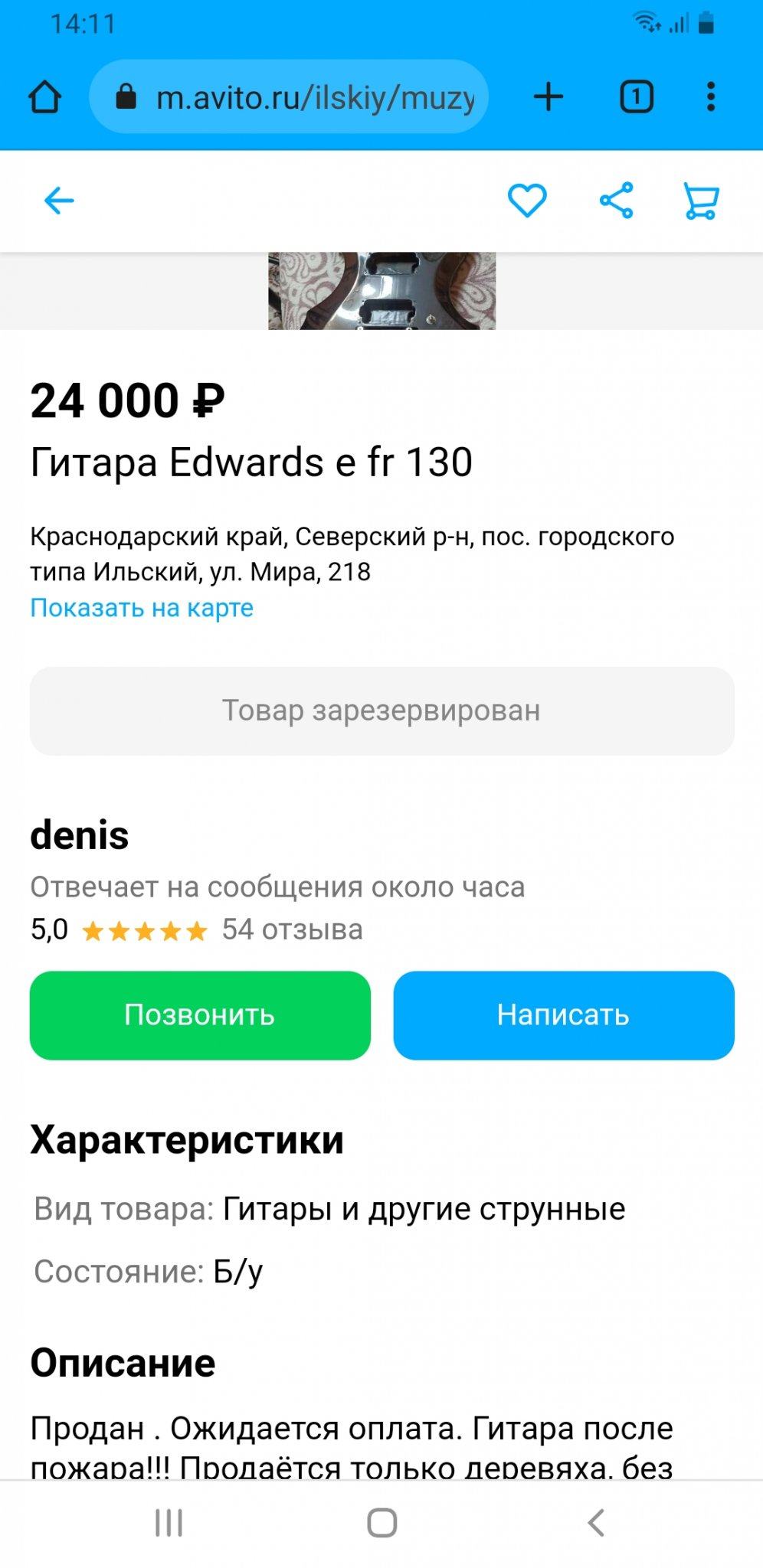The height and width of the screenshot is (1568, 763).
Task: Open seller denis's profile
Action: (80, 835)
